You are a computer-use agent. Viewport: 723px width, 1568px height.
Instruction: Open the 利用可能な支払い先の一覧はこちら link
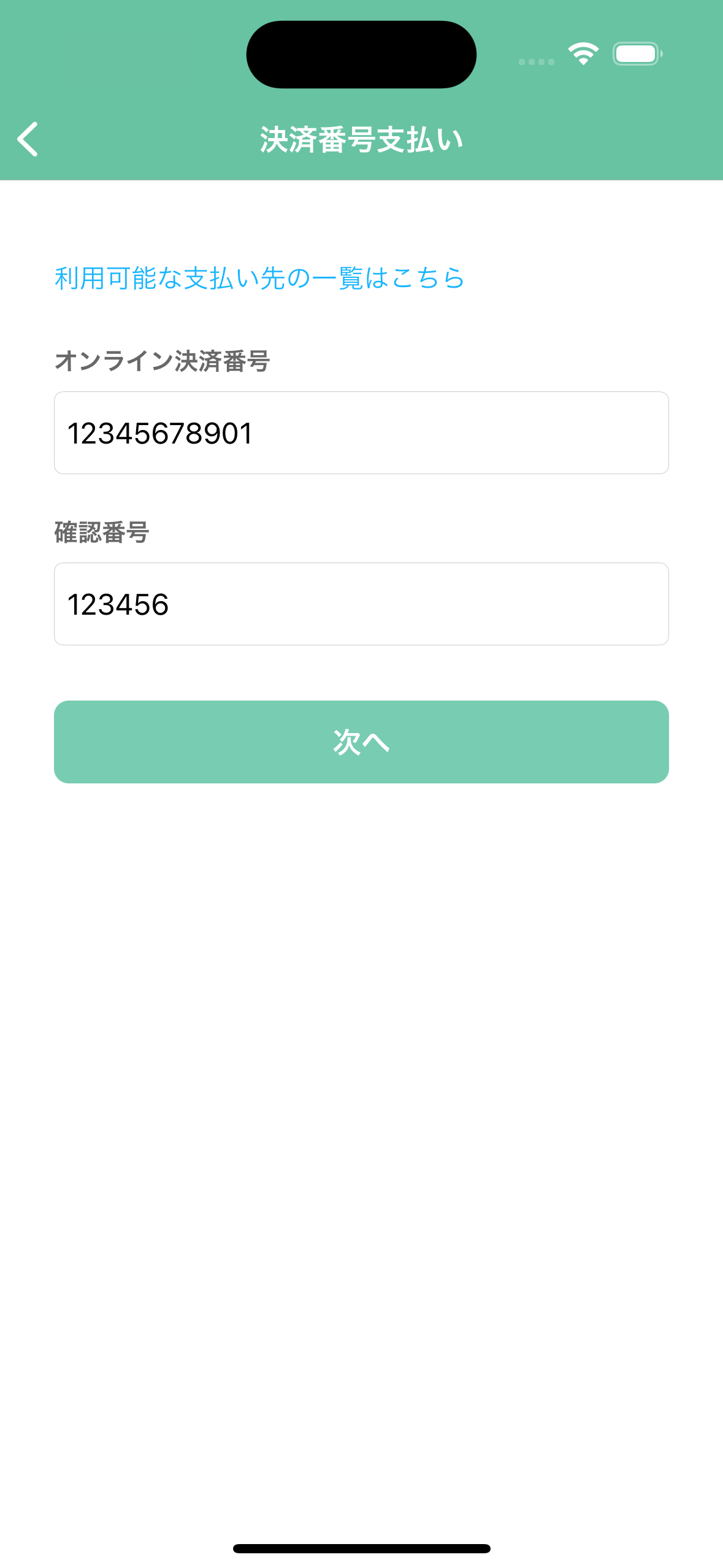coord(259,278)
